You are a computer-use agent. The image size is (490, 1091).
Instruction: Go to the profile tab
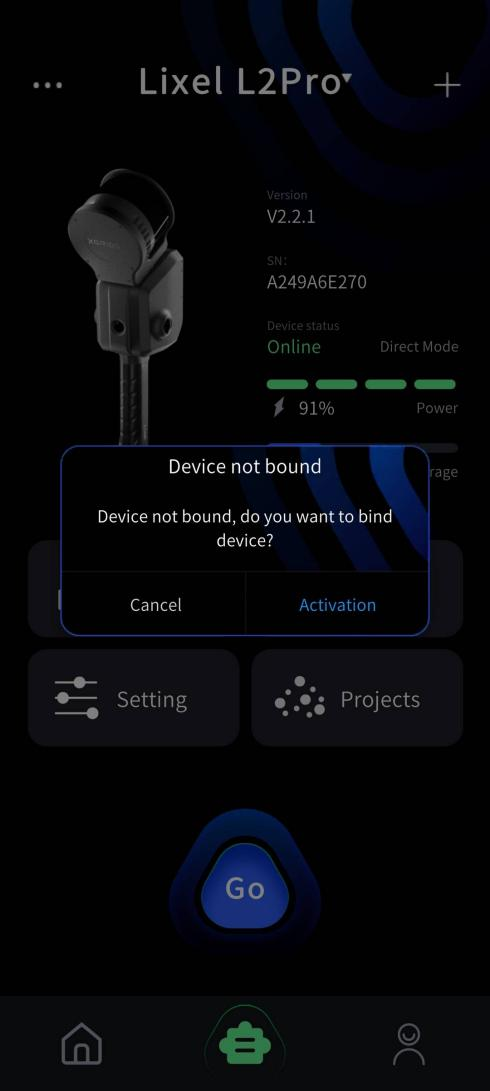pyautogui.click(x=409, y=1044)
